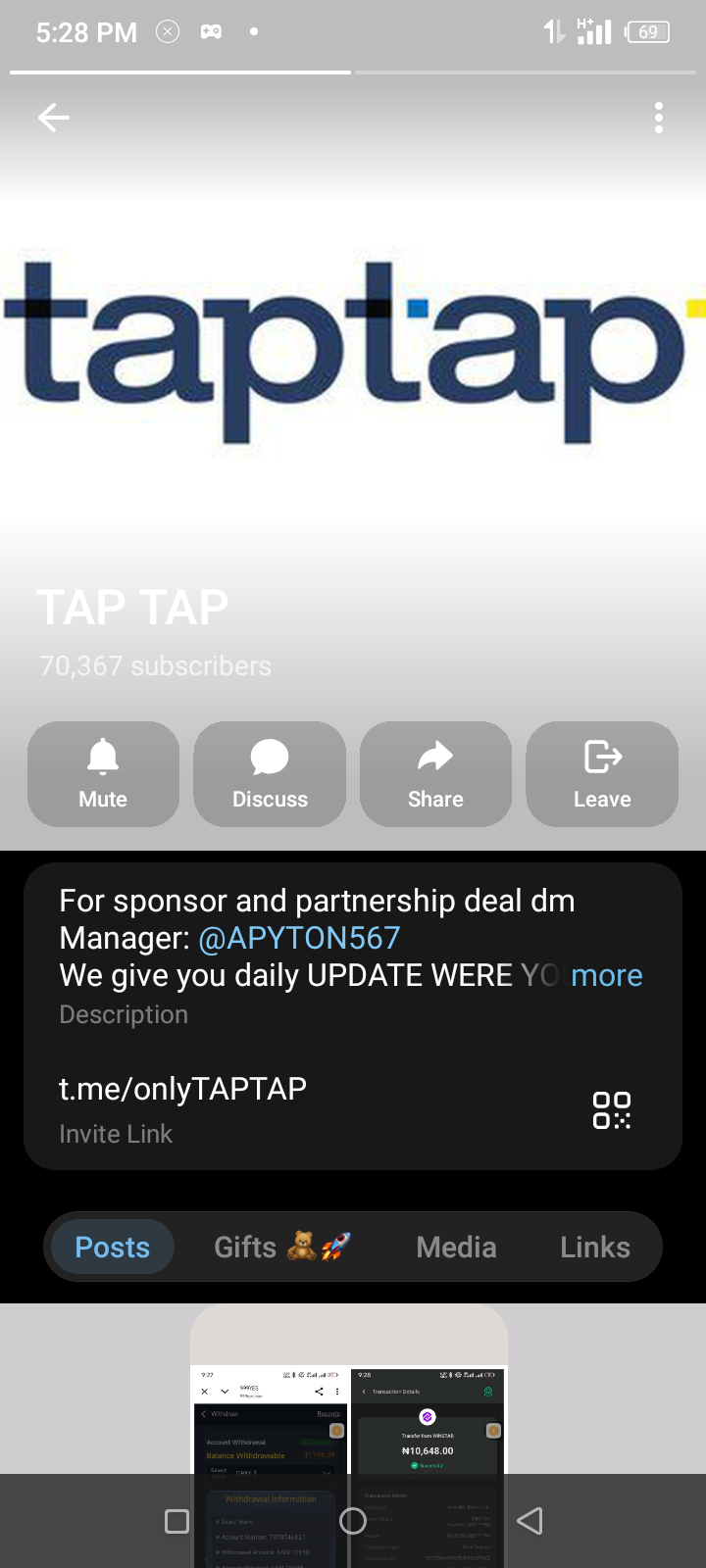The width and height of the screenshot is (706, 1568).
Task: Go back using the top arrow
Action: coord(54,119)
